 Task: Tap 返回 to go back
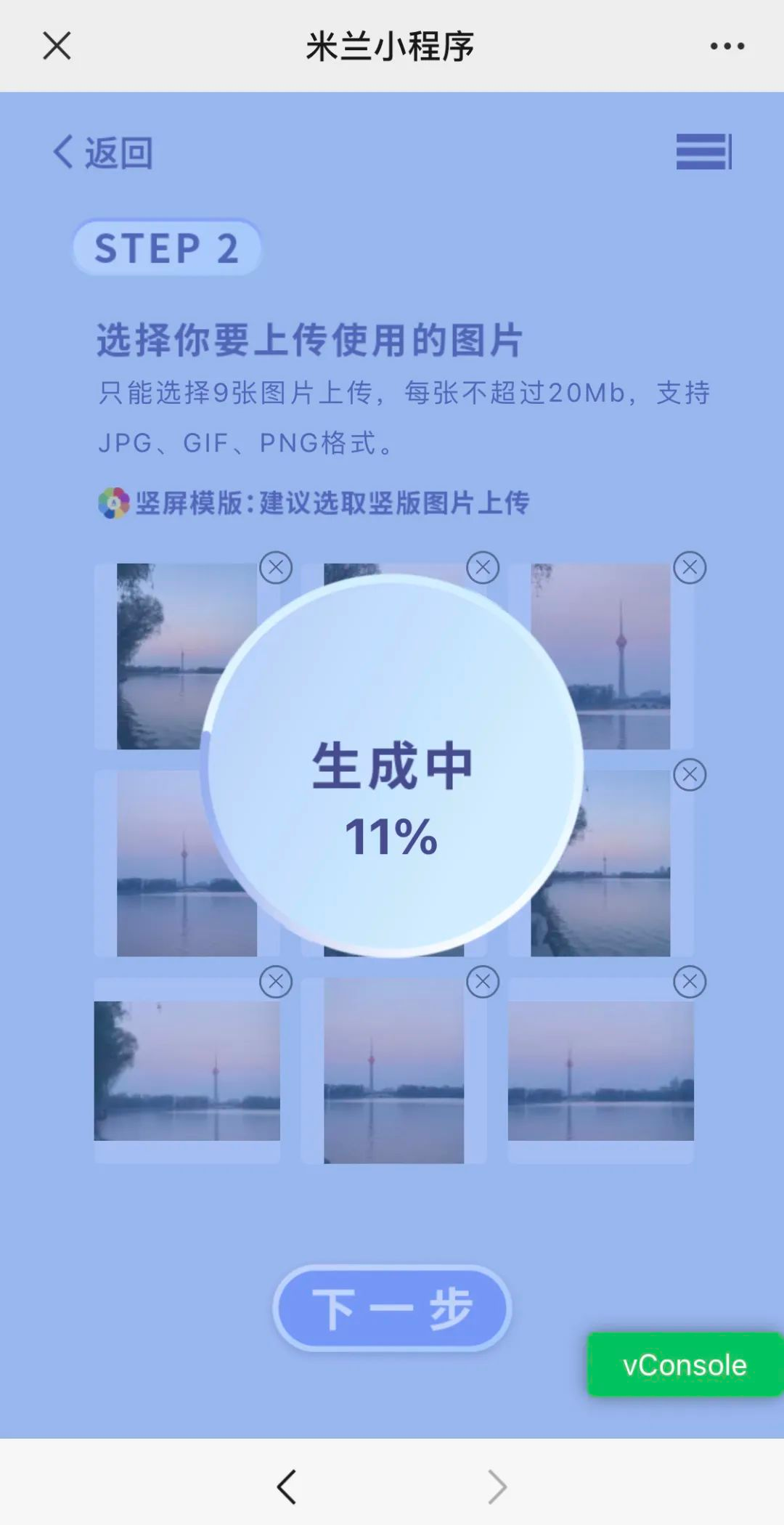[x=102, y=152]
